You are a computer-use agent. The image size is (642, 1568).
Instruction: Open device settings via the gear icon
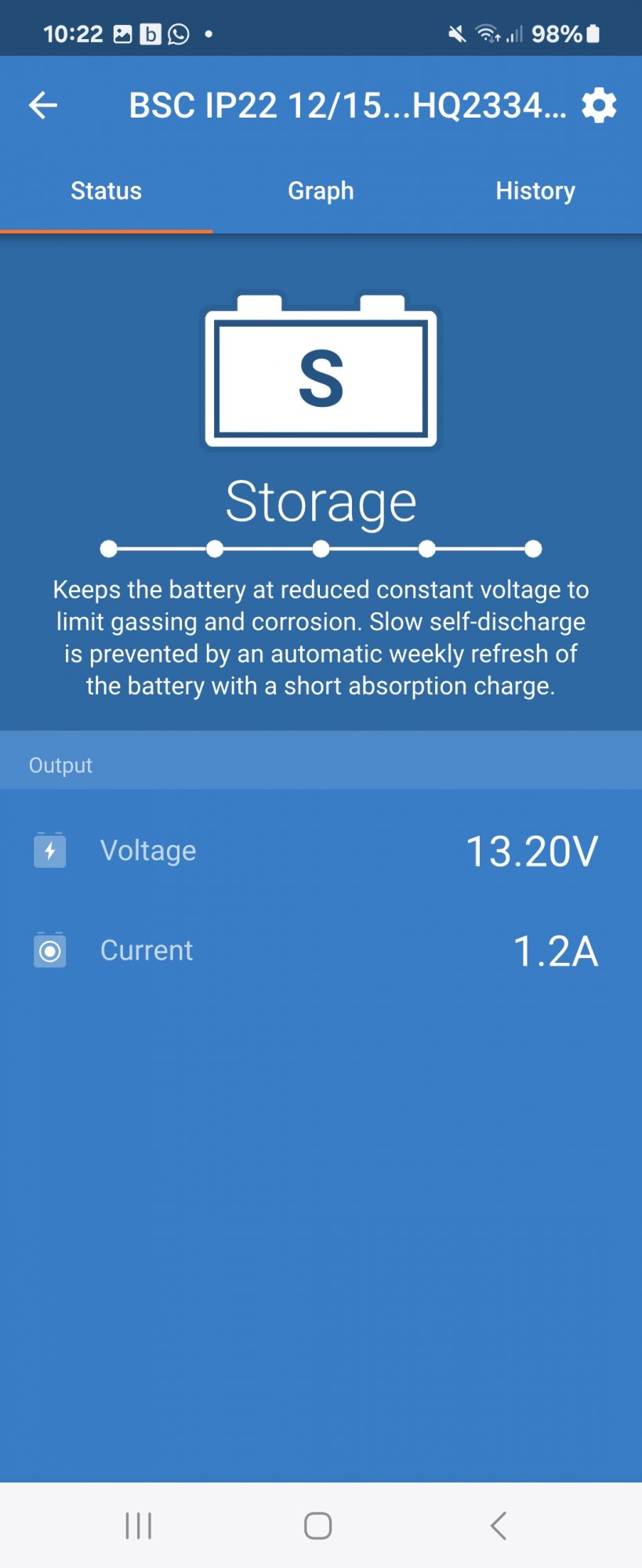pos(599,105)
